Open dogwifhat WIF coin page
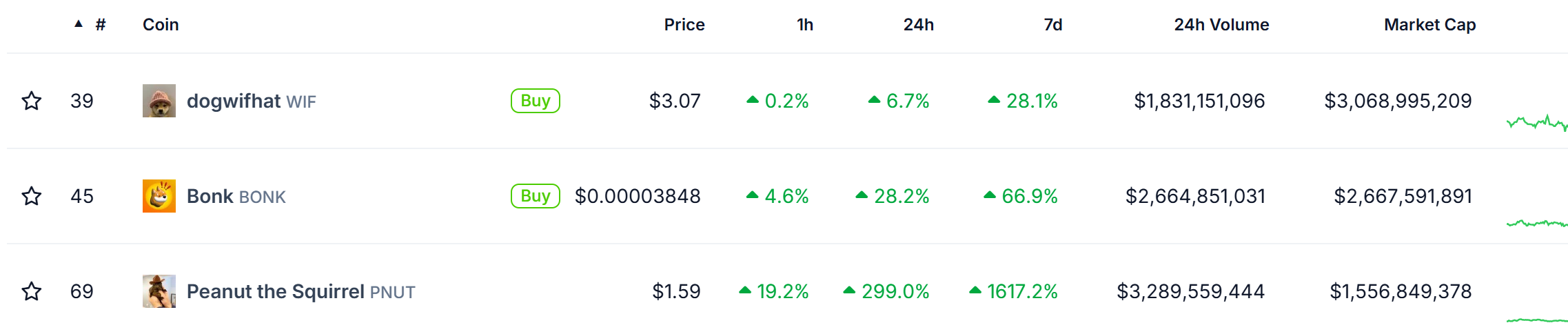 [x=233, y=101]
